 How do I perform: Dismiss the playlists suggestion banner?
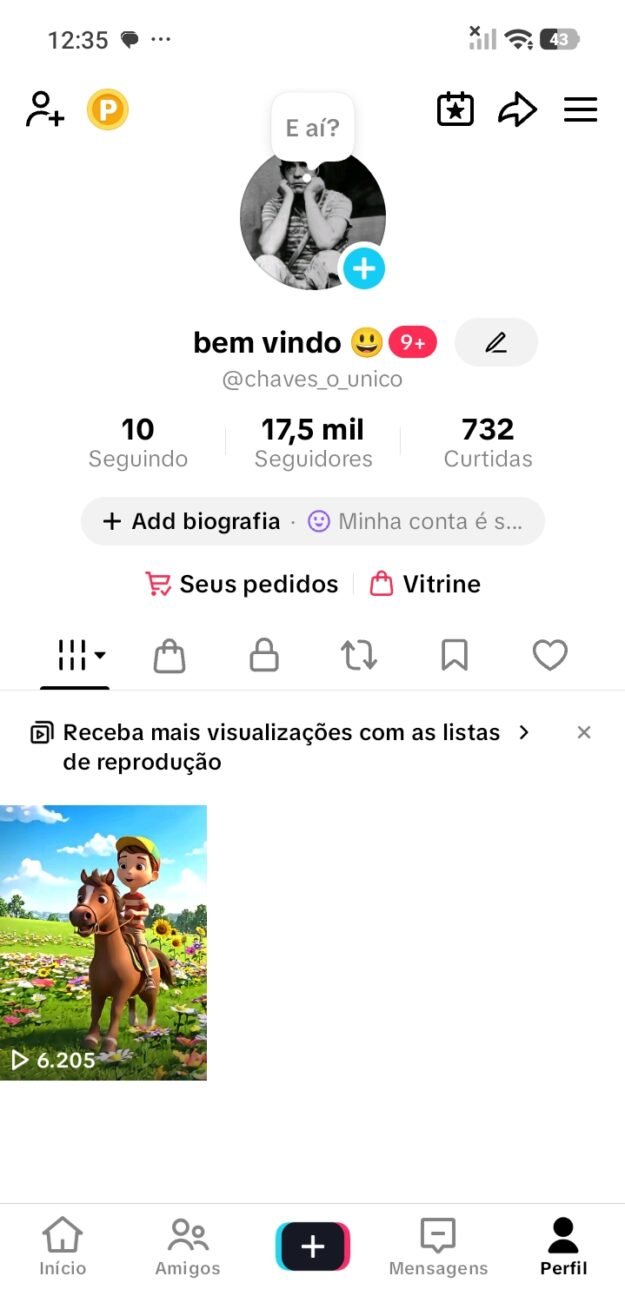(x=584, y=733)
